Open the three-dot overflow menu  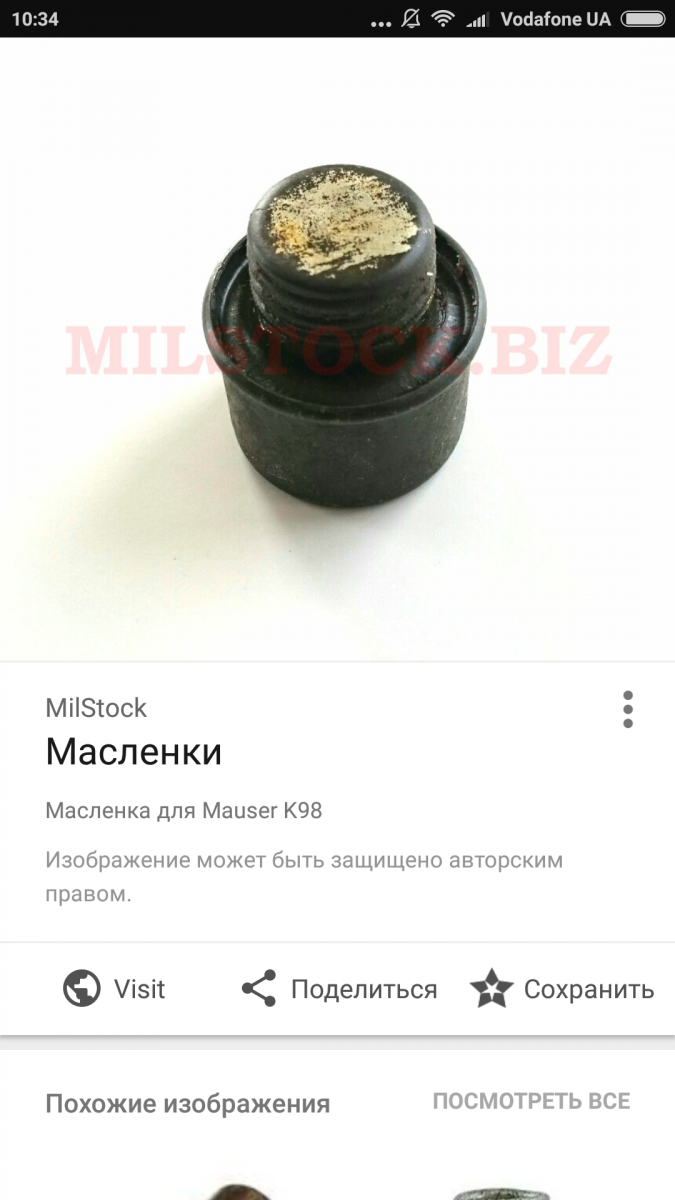627,709
